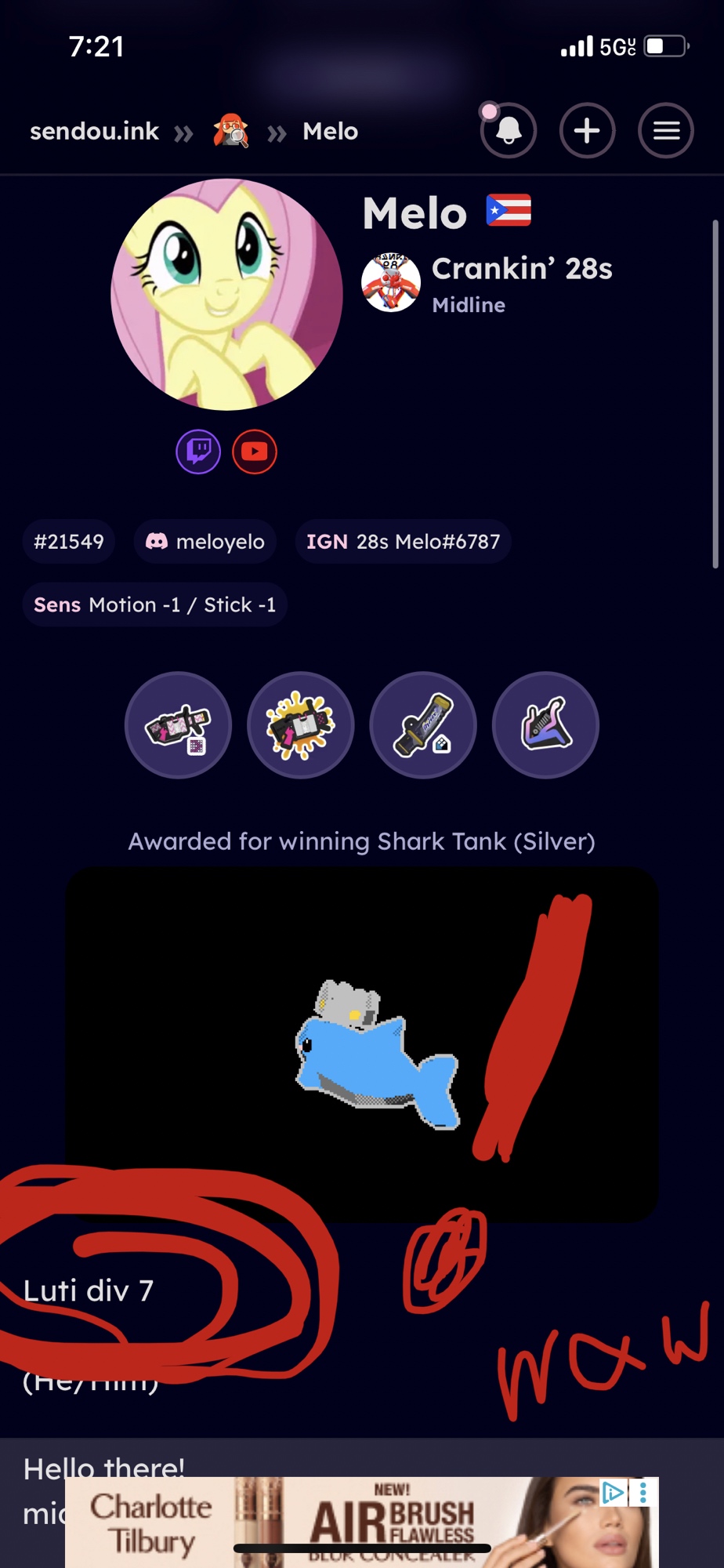Open the notifications bell
This screenshot has height=1568, width=724.
point(509,130)
